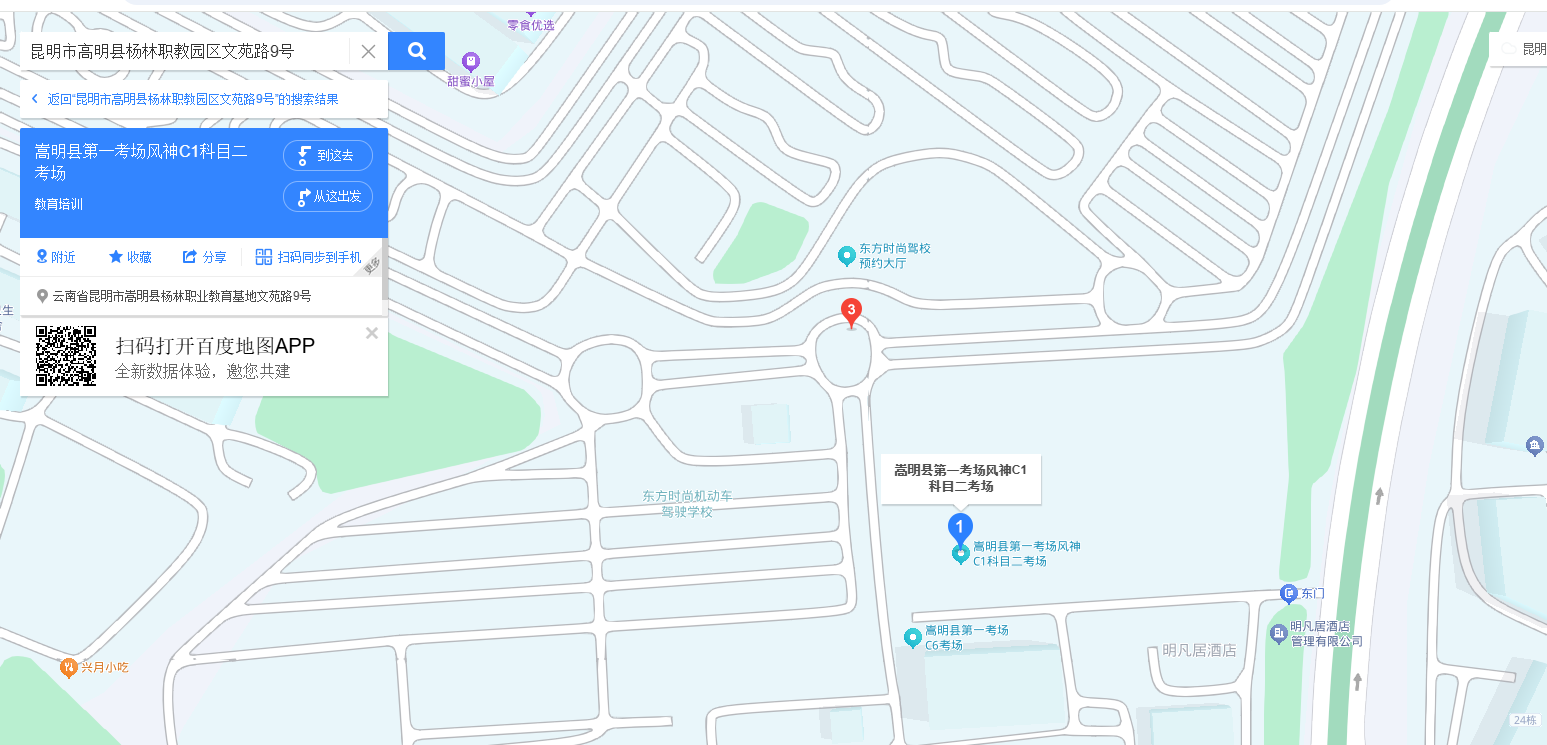Select blue map marker 1

pyautogui.click(x=959, y=527)
